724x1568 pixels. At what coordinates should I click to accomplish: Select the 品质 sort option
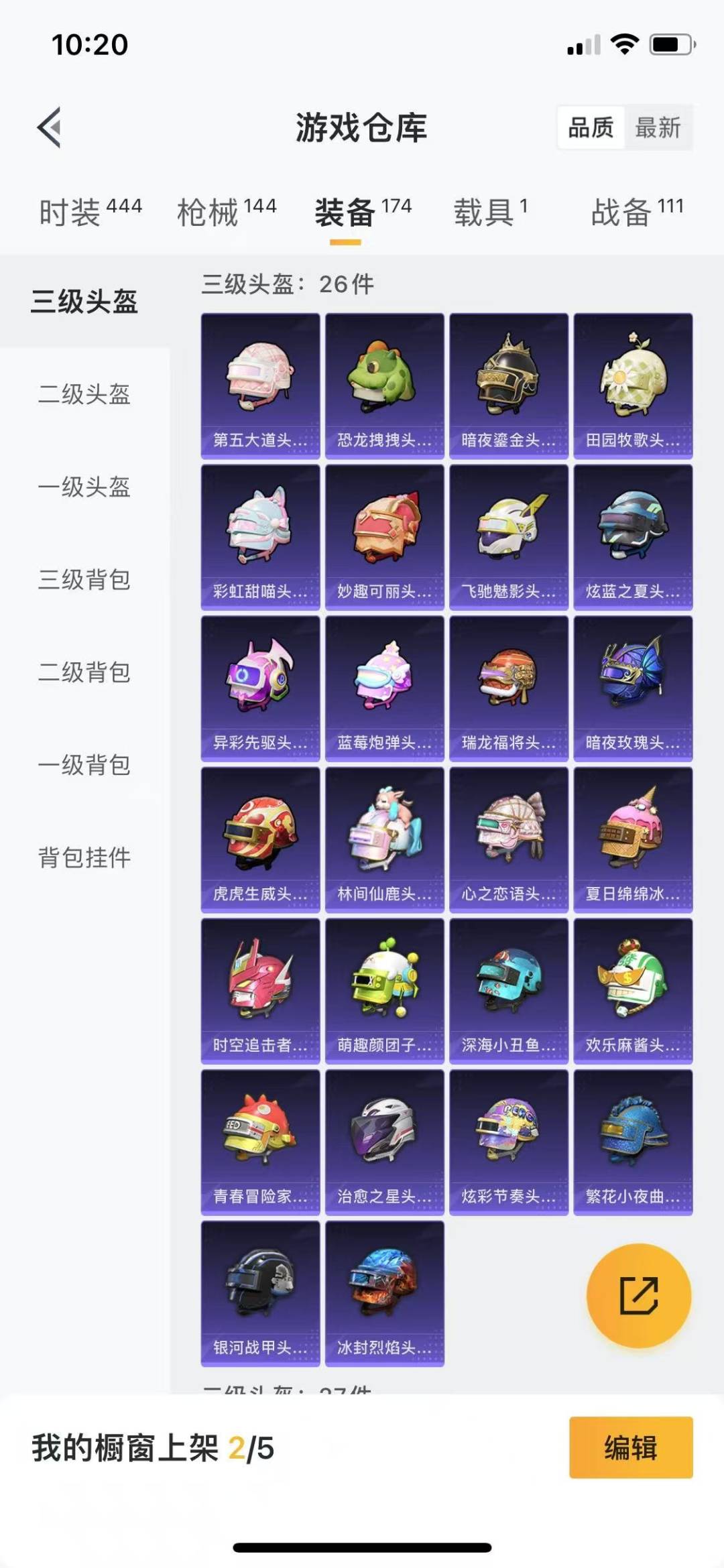[x=591, y=127]
